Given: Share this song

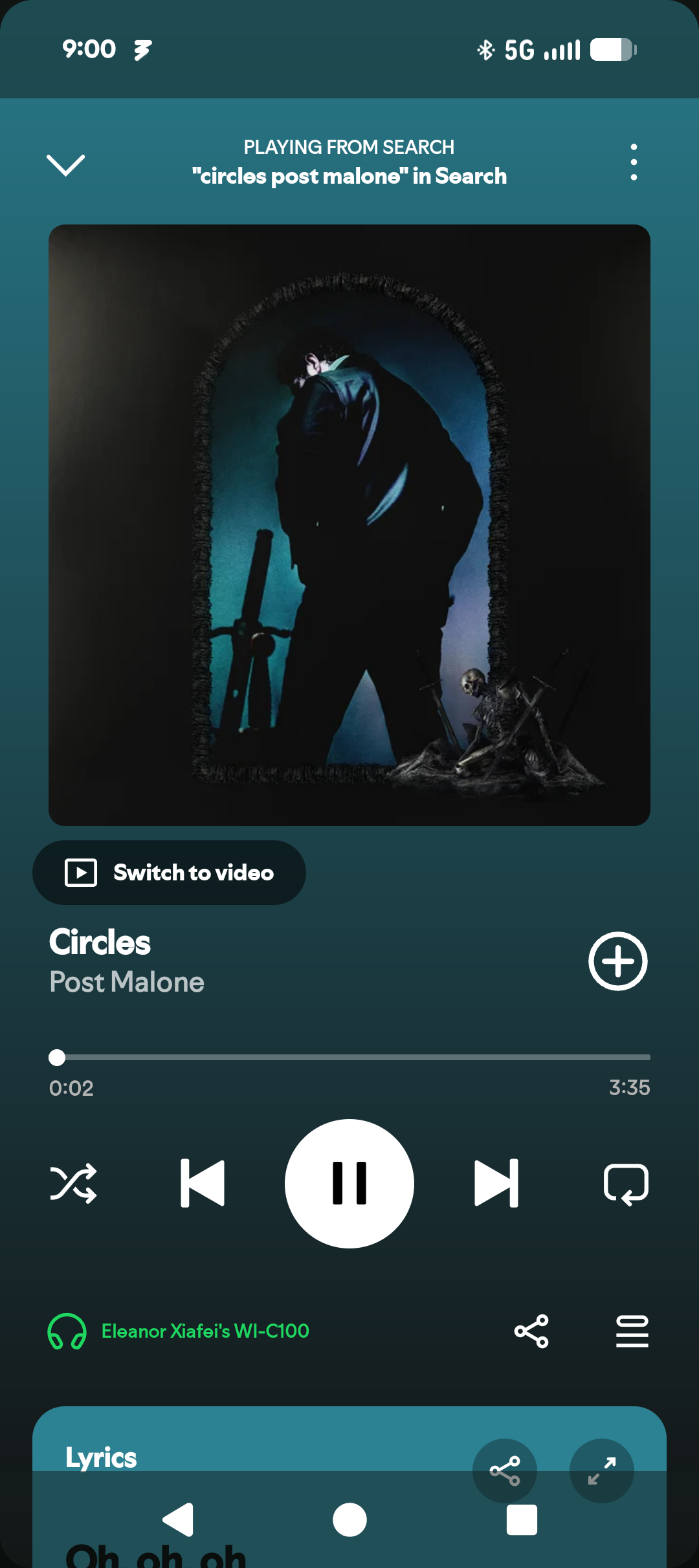Looking at the screenshot, I should pos(531,1331).
